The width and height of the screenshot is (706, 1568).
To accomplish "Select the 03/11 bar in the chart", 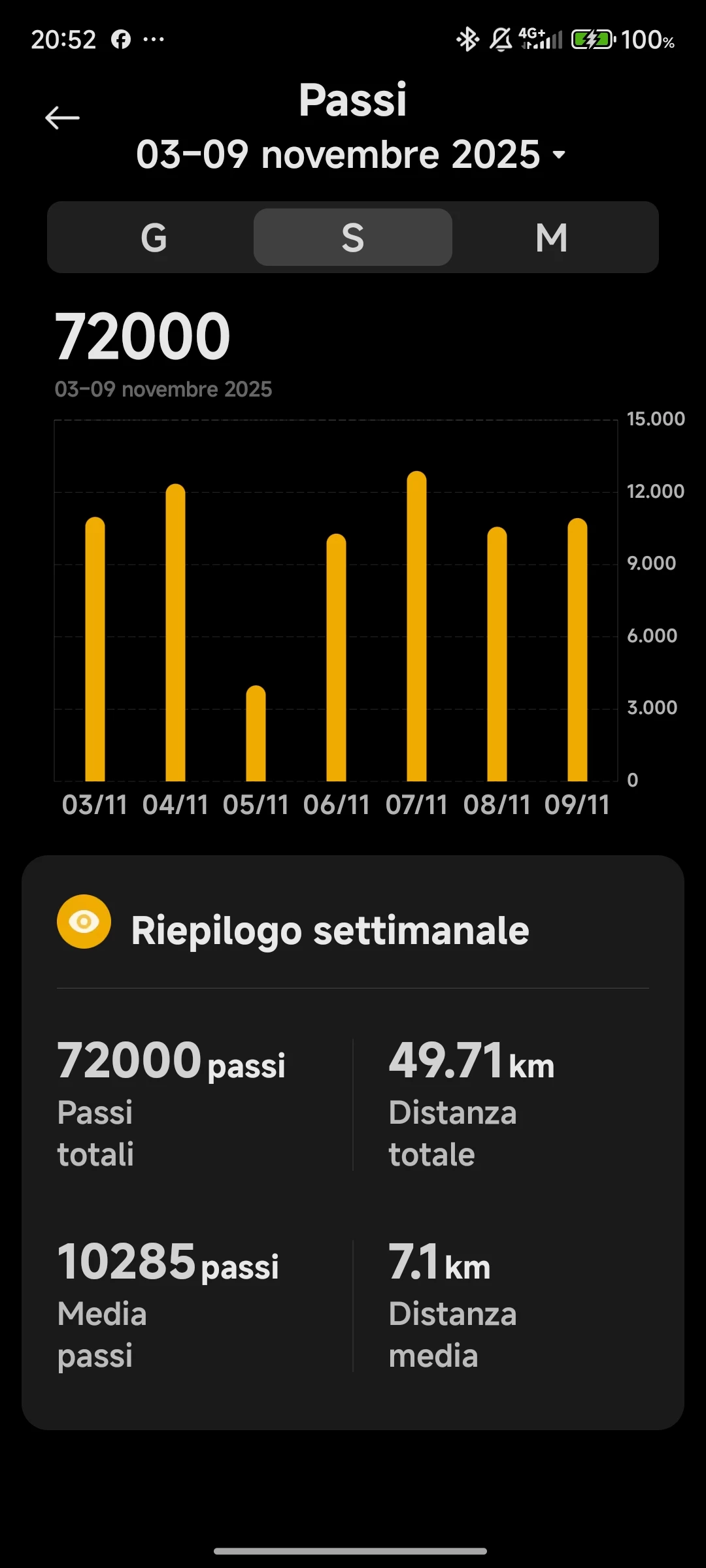I will pos(95,649).
